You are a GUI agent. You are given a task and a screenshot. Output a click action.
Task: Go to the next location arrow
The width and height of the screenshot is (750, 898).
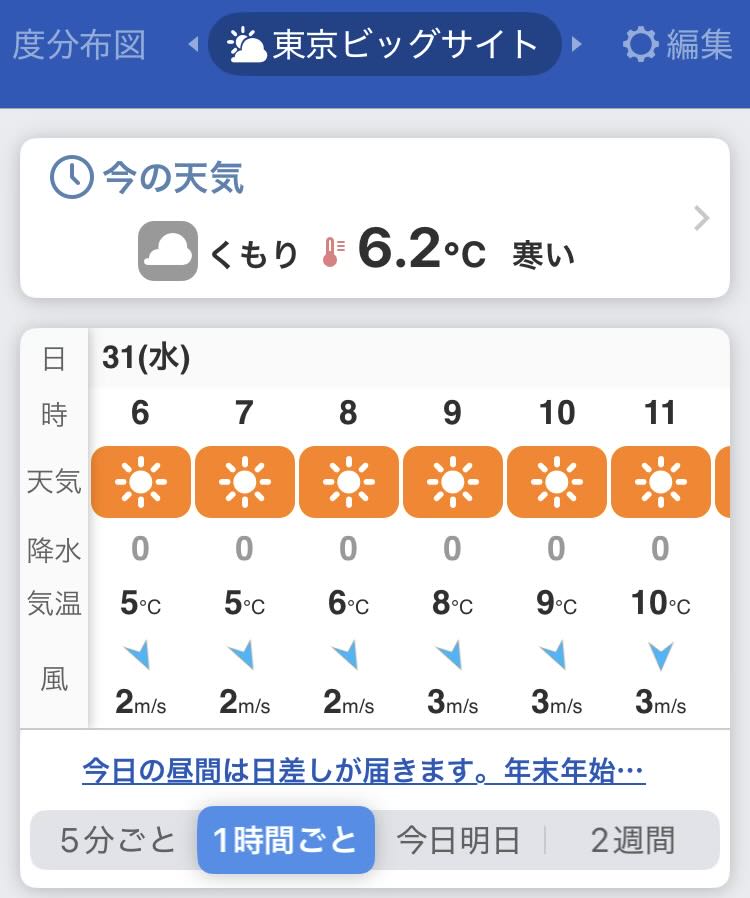(x=576, y=45)
